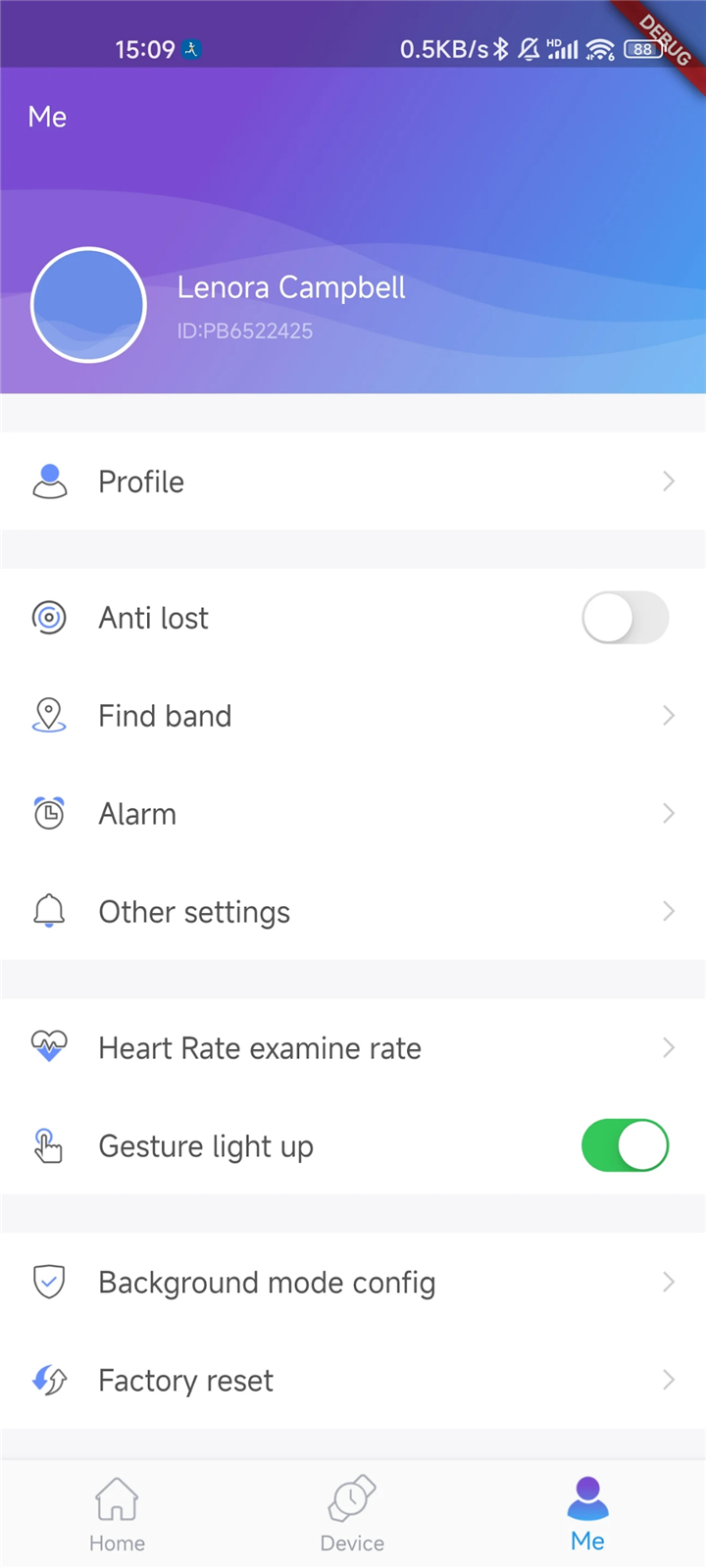This screenshot has width=706, height=1568.
Task: Switch to the Home tab
Action: click(117, 1515)
